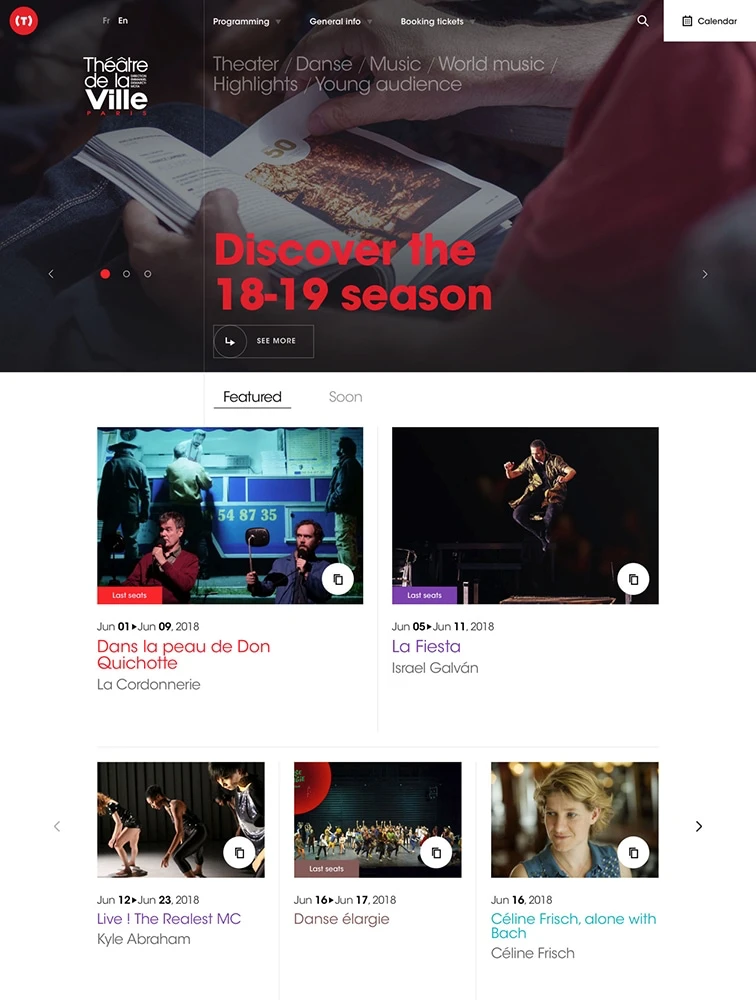756x1000 pixels.
Task: Open the Young audience category
Action: (x=388, y=85)
